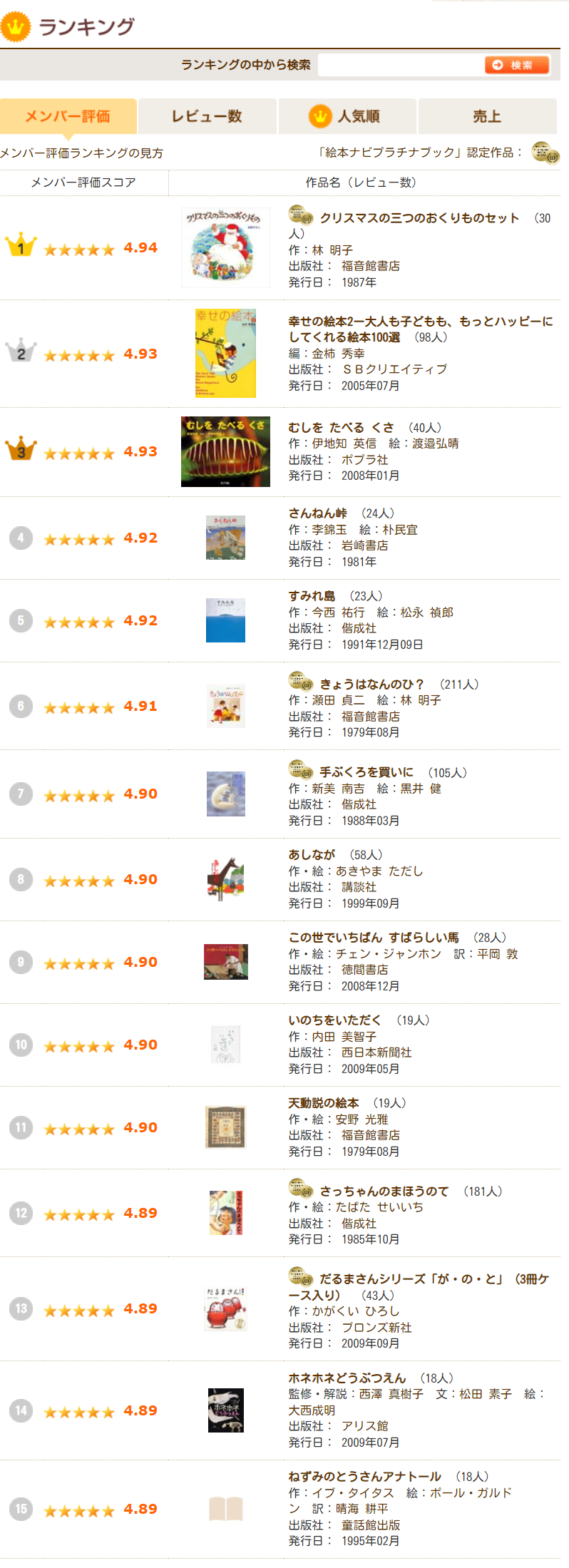
Task: Click the bronze crown badge on rank 3
Action: [21, 449]
